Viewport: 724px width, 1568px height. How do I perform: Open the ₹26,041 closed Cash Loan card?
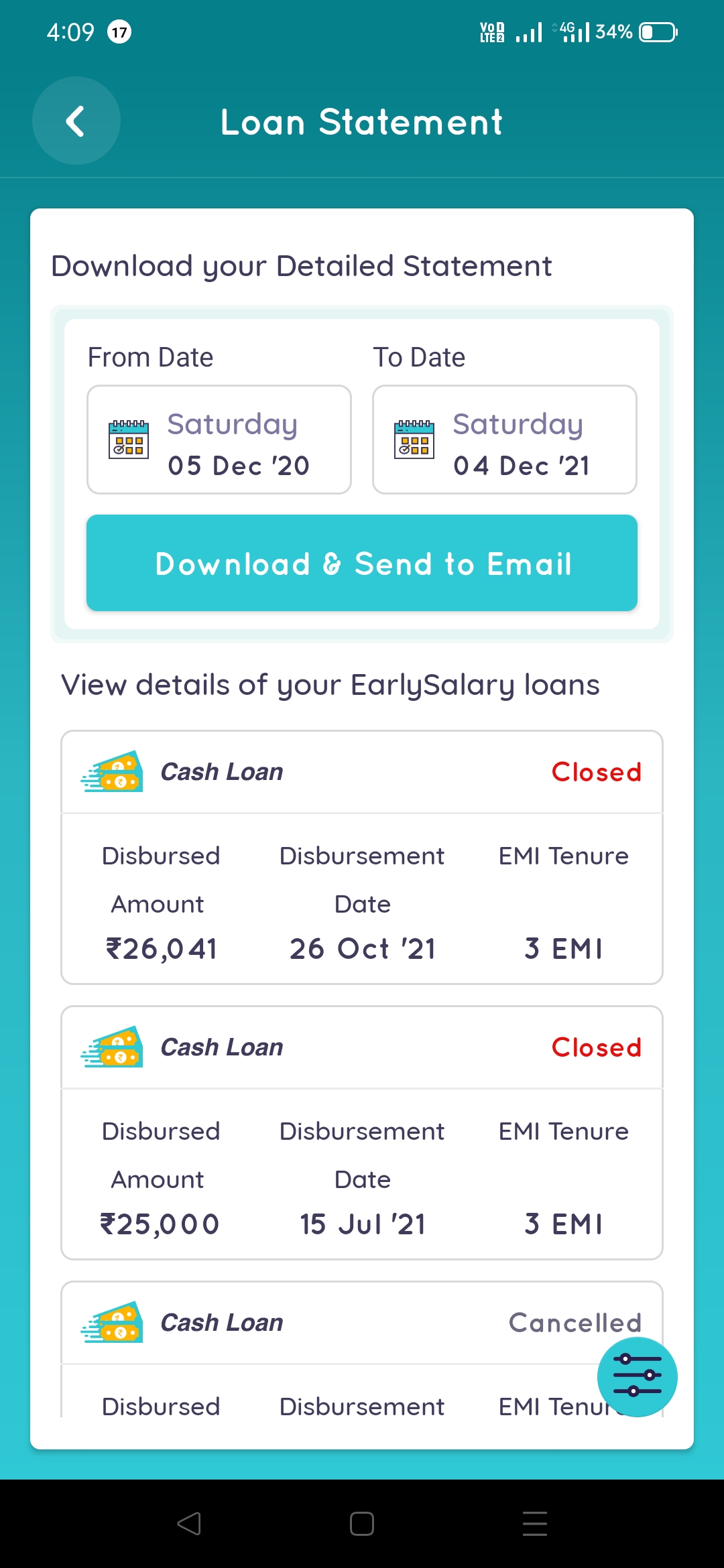pos(362,858)
